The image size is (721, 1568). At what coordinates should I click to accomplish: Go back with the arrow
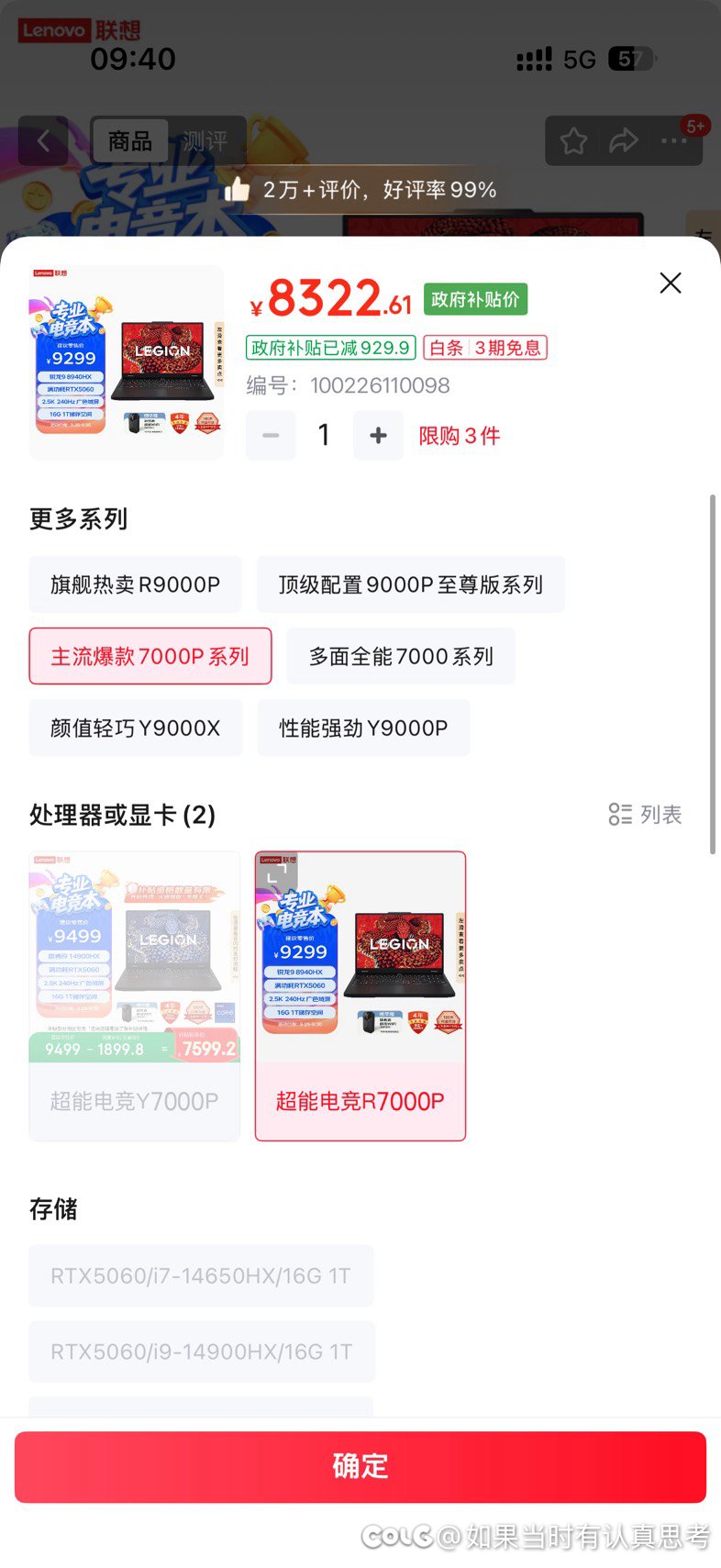pos(43,141)
